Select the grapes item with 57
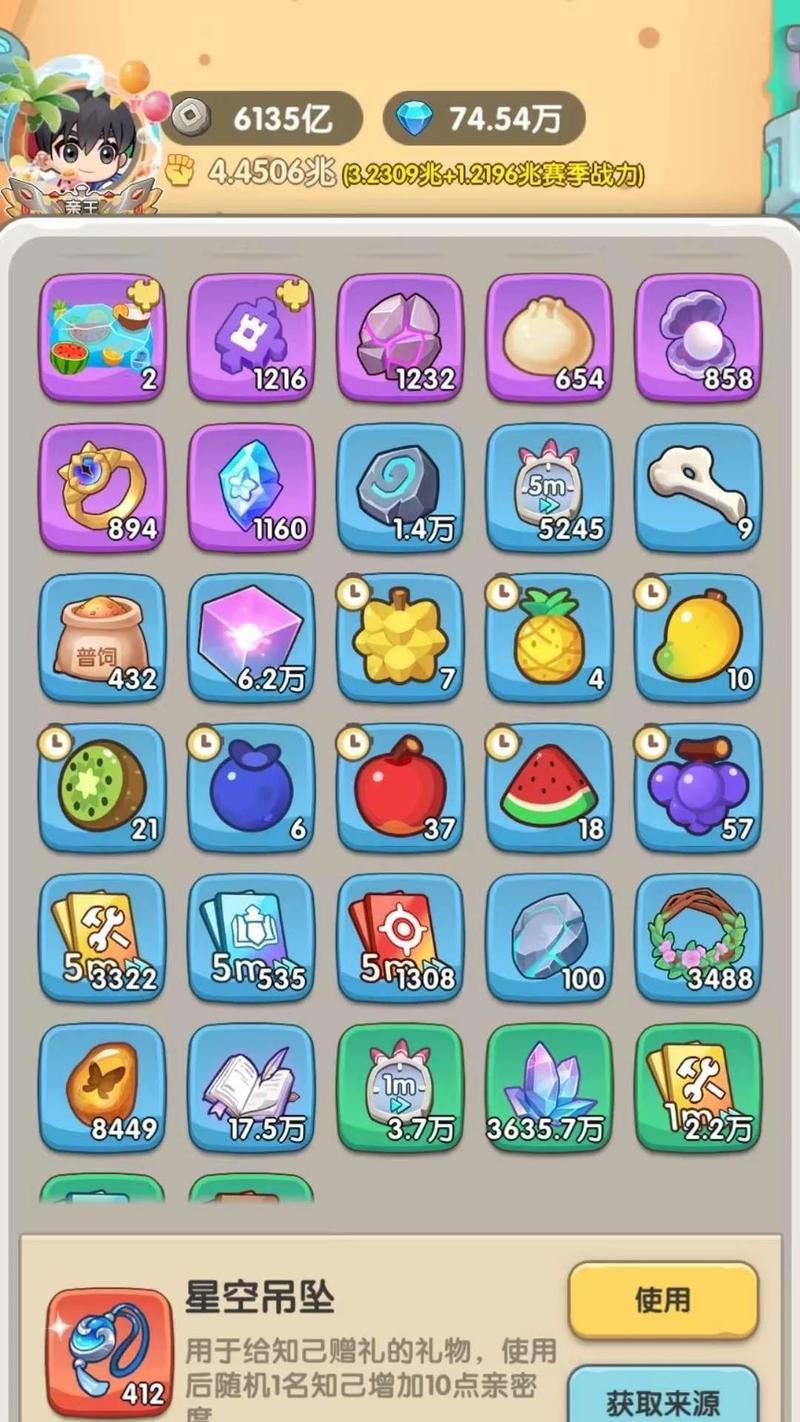The width and height of the screenshot is (800, 1422). [698, 787]
